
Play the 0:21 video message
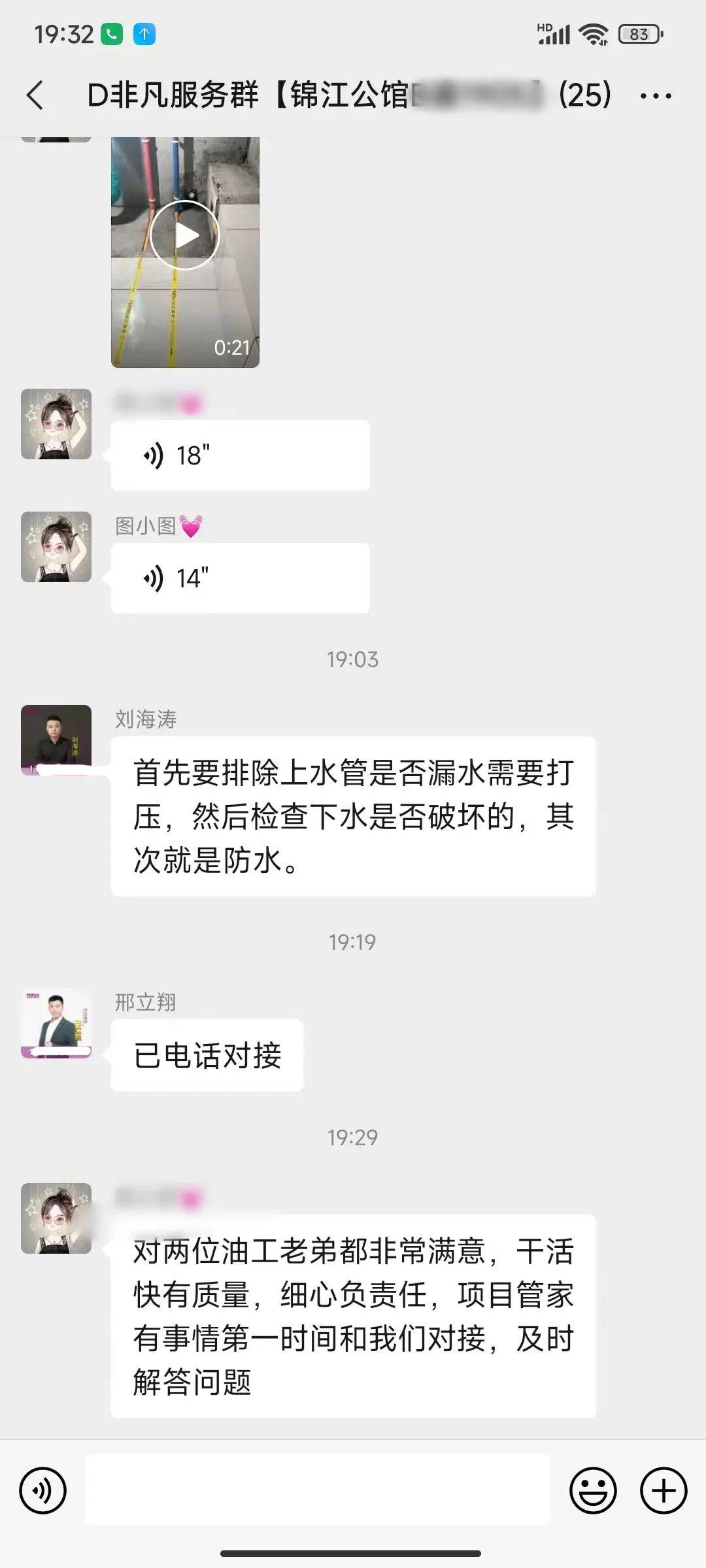[185, 235]
